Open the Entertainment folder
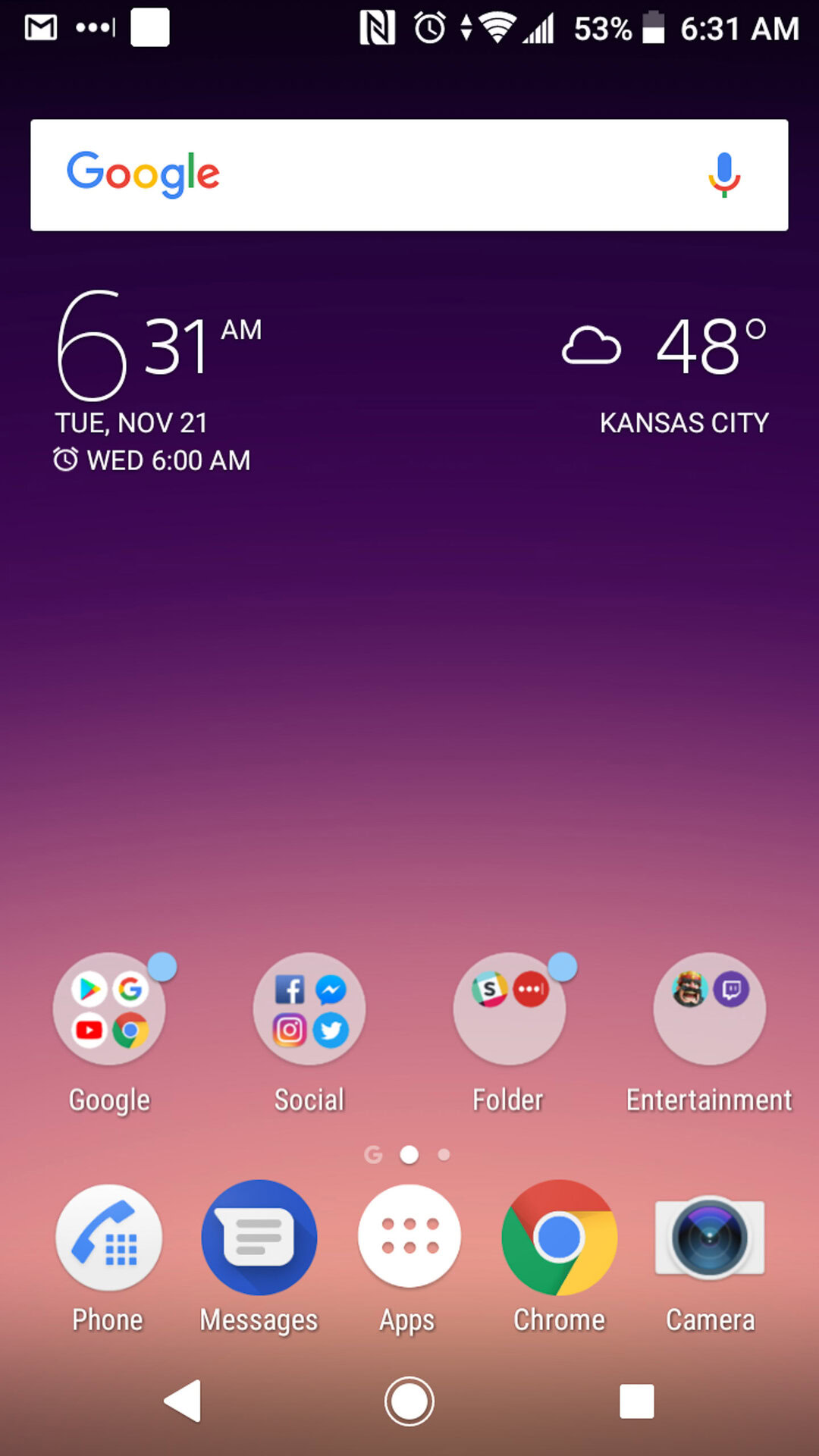This screenshot has height=1456, width=819. click(709, 1009)
